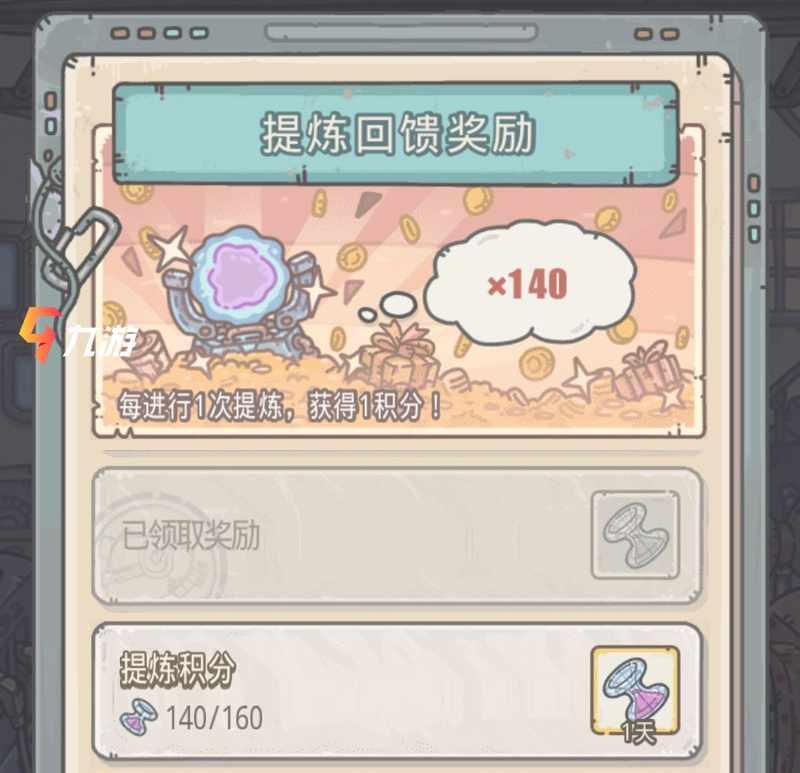View the claimed reward icon beside 已领取奖励

click(635, 534)
